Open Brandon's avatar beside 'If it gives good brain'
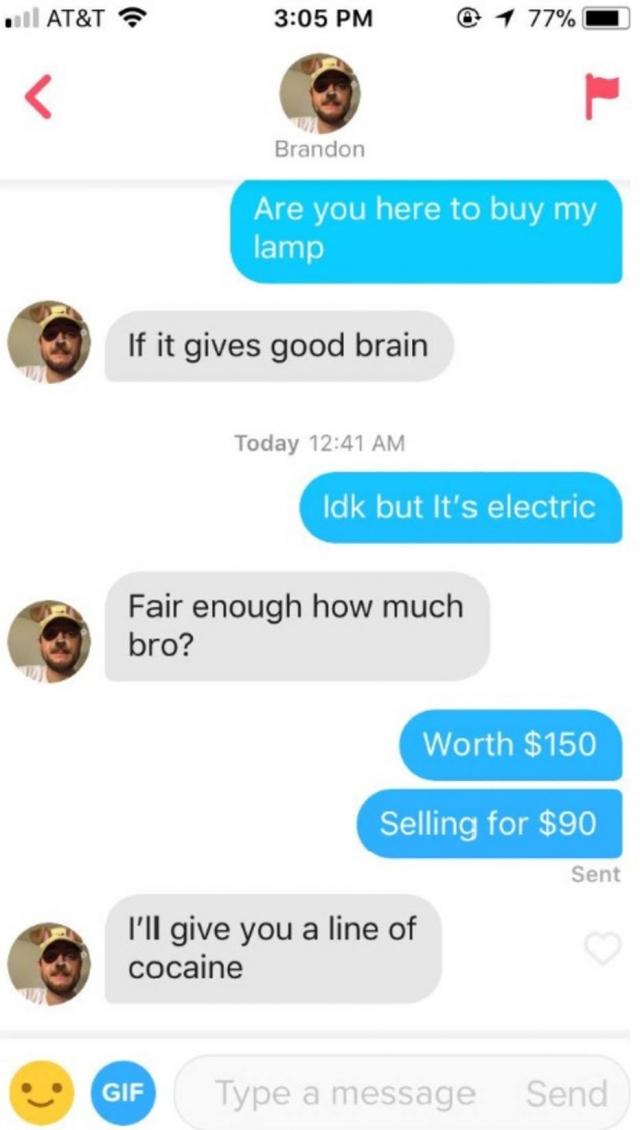640x1130 pixels. pyautogui.click(x=49, y=343)
